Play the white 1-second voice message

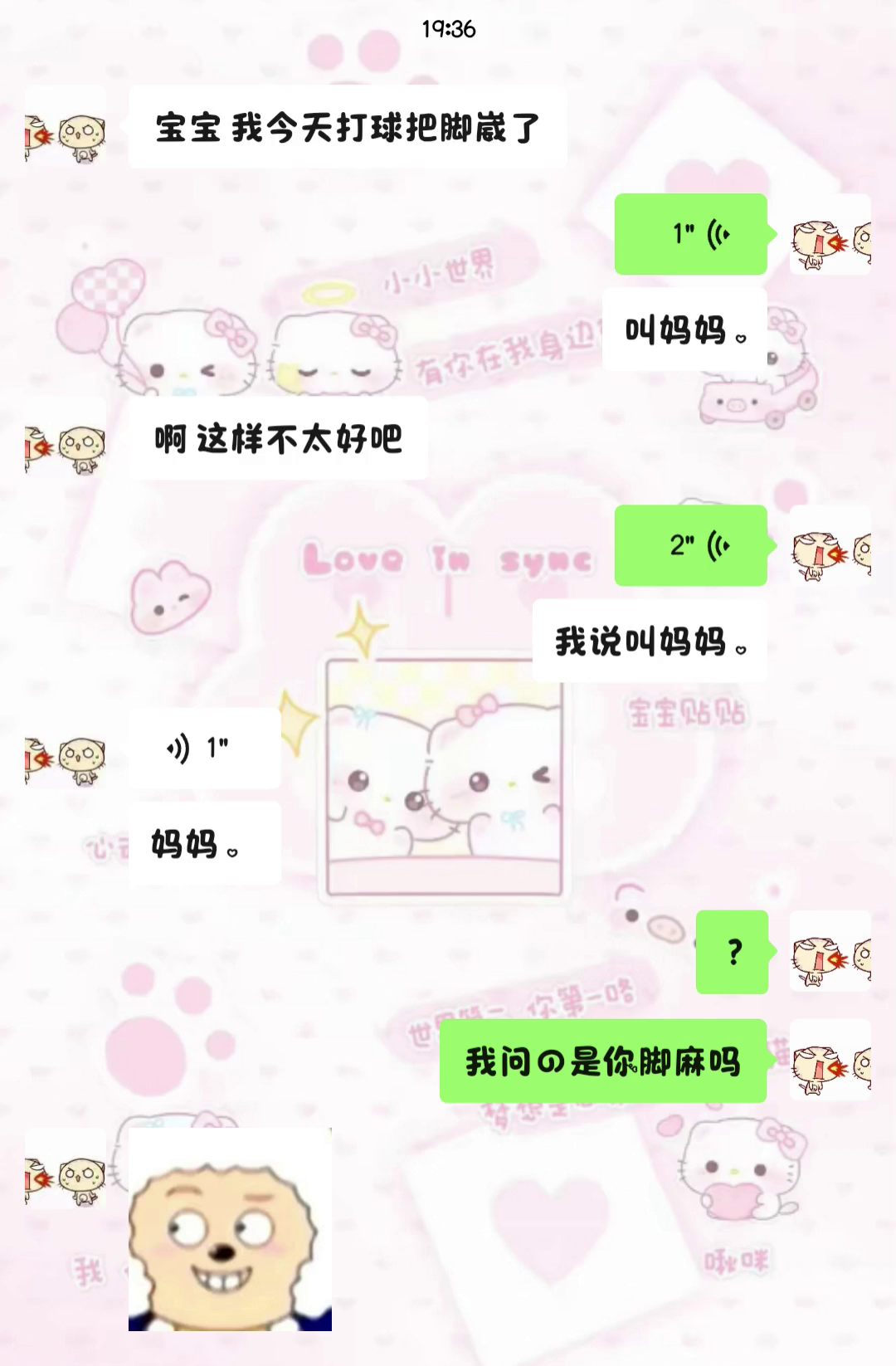pyautogui.click(x=204, y=749)
